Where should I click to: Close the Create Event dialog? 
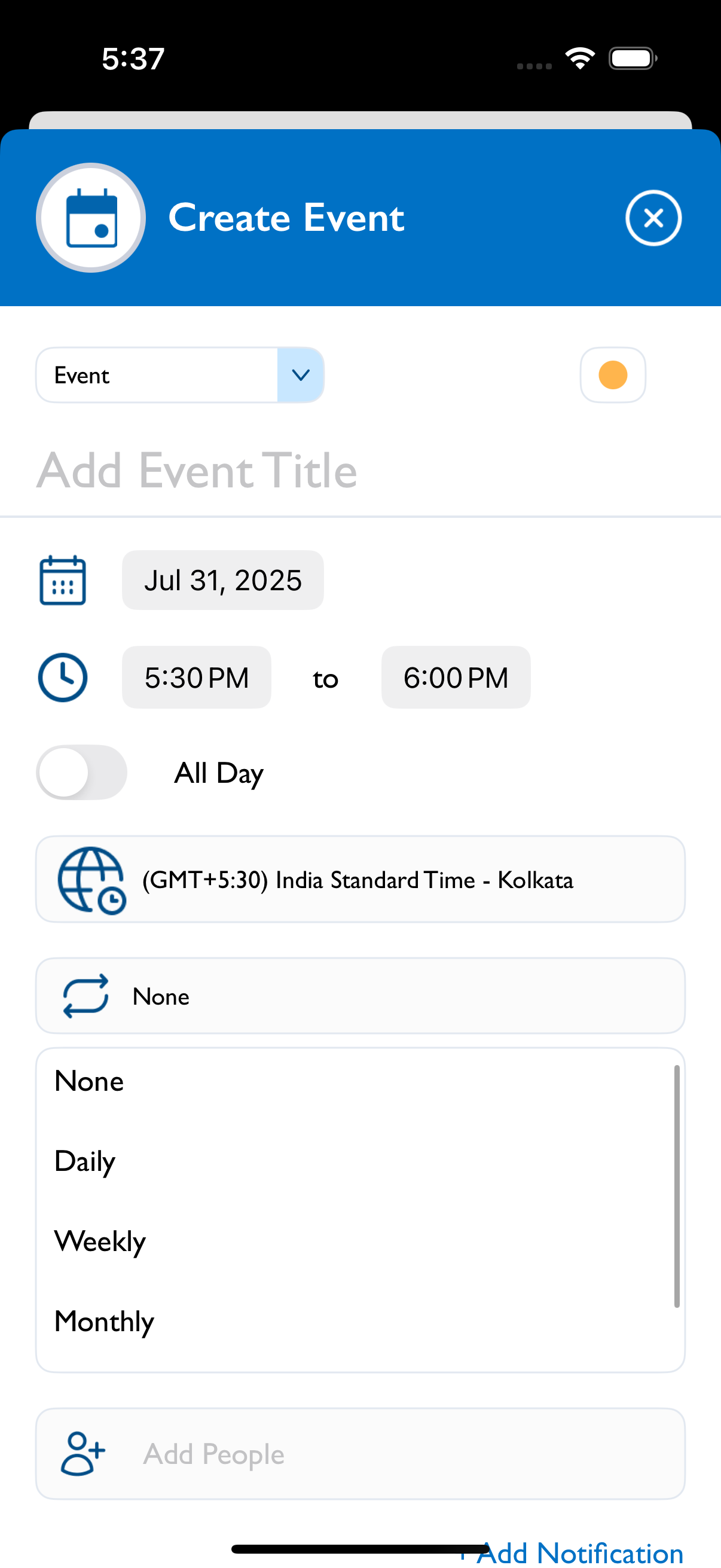coord(653,218)
